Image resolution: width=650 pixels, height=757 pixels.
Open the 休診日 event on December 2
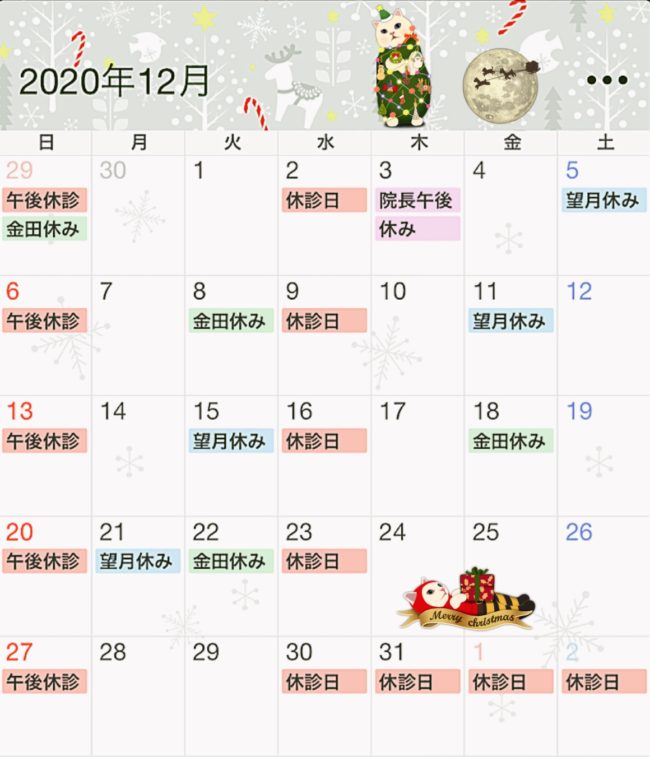(324, 200)
